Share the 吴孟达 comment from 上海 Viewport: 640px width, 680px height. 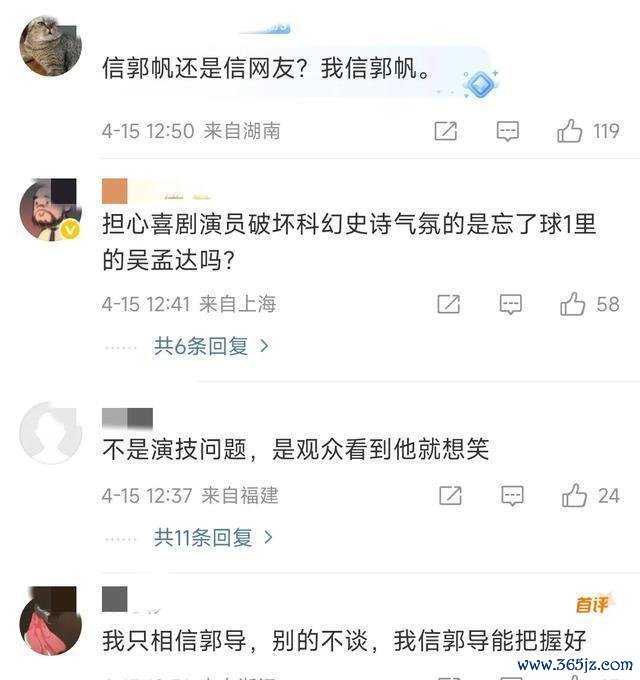(x=448, y=304)
